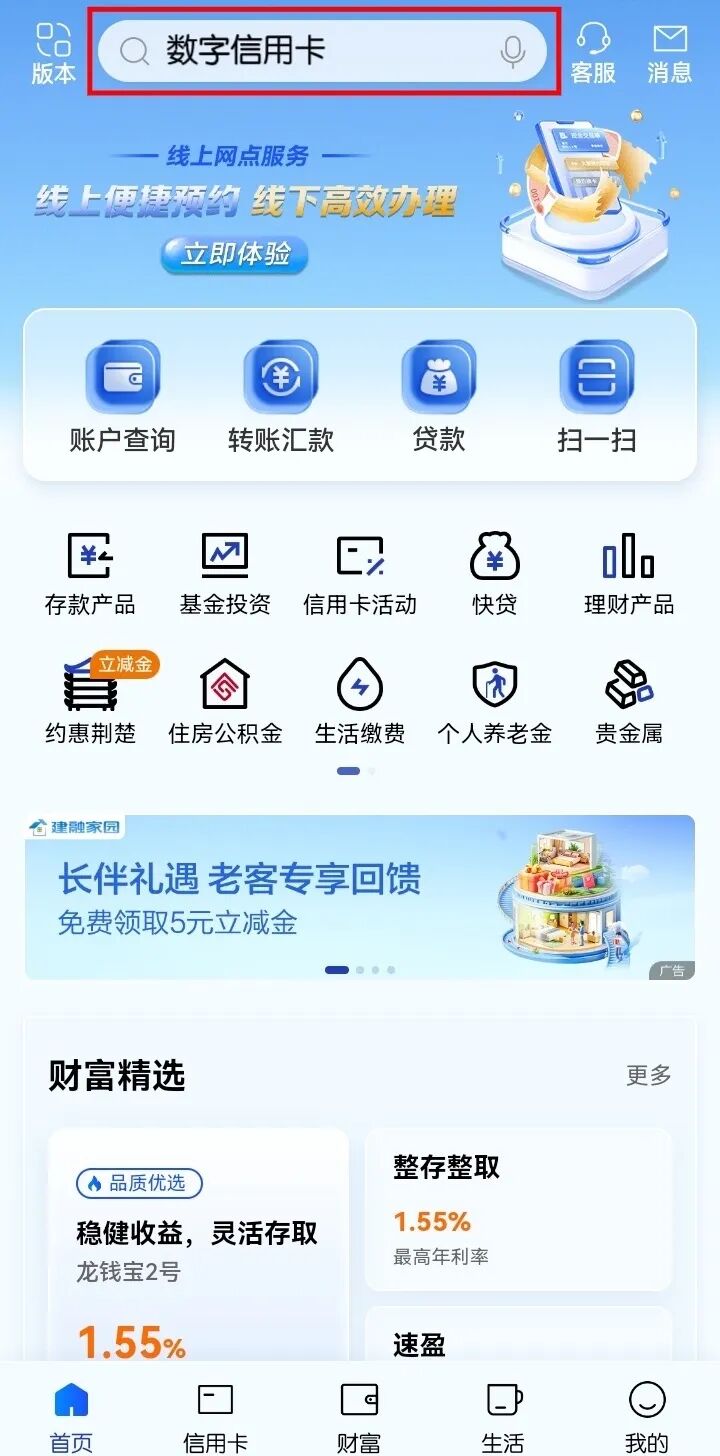The height and width of the screenshot is (1456, 720).
Task: Open 基金投资 fund investment
Action: point(225,574)
